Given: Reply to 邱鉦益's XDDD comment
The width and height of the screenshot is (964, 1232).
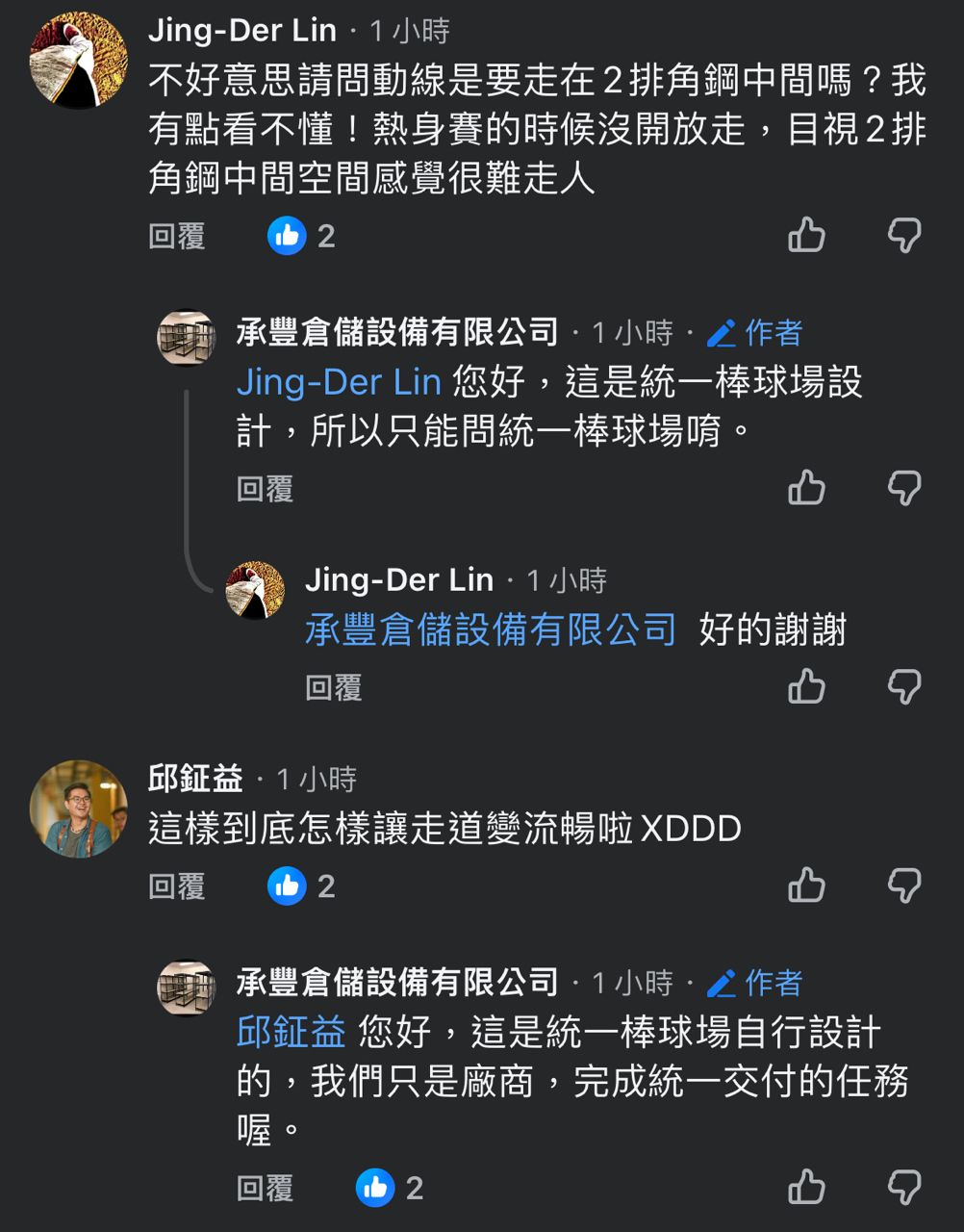Looking at the screenshot, I should click(x=177, y=886).
